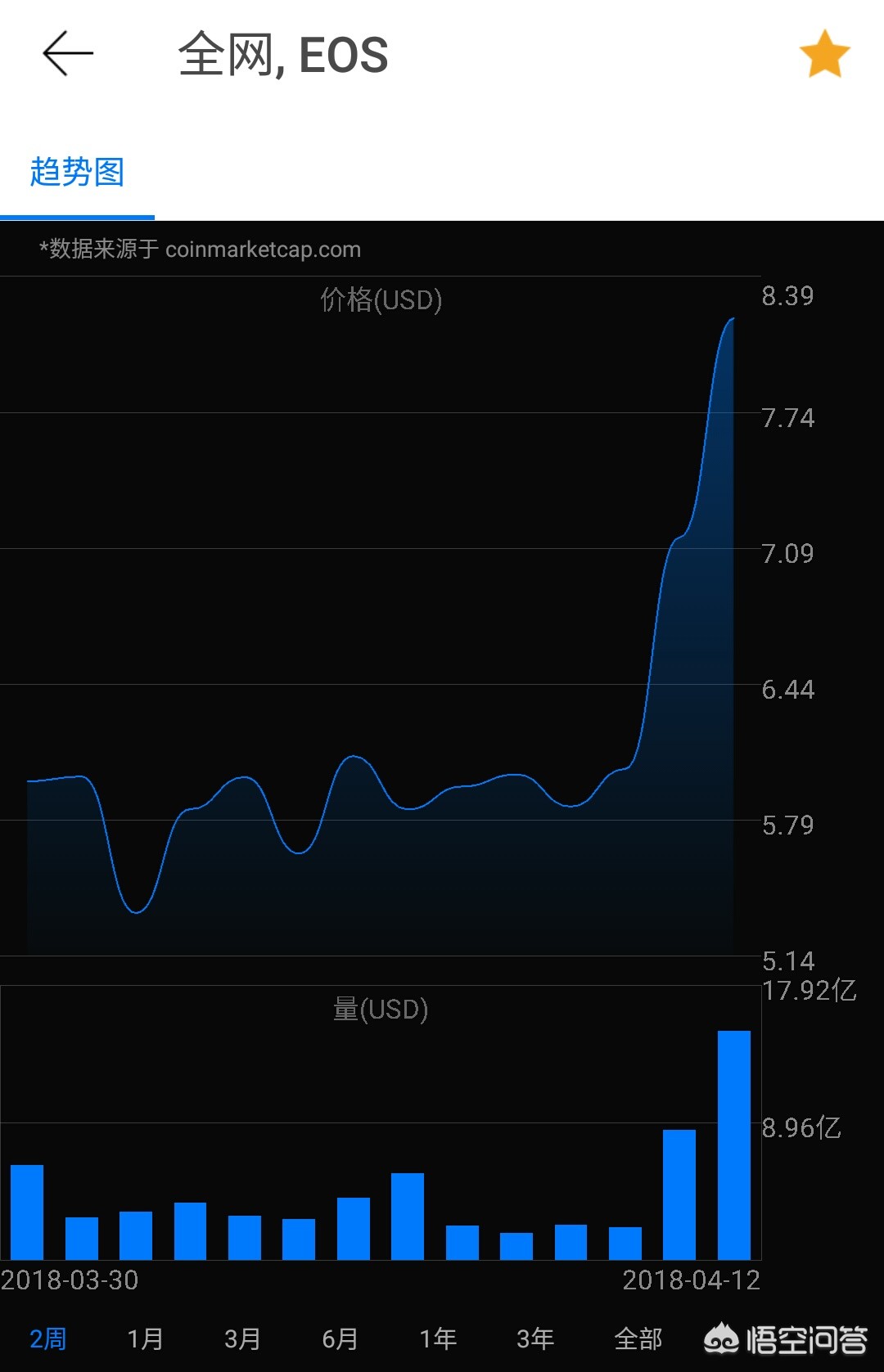Show 全部 price history
Screen dimensions: 884x1372
pyautogui.click(x=638, y=1338)
